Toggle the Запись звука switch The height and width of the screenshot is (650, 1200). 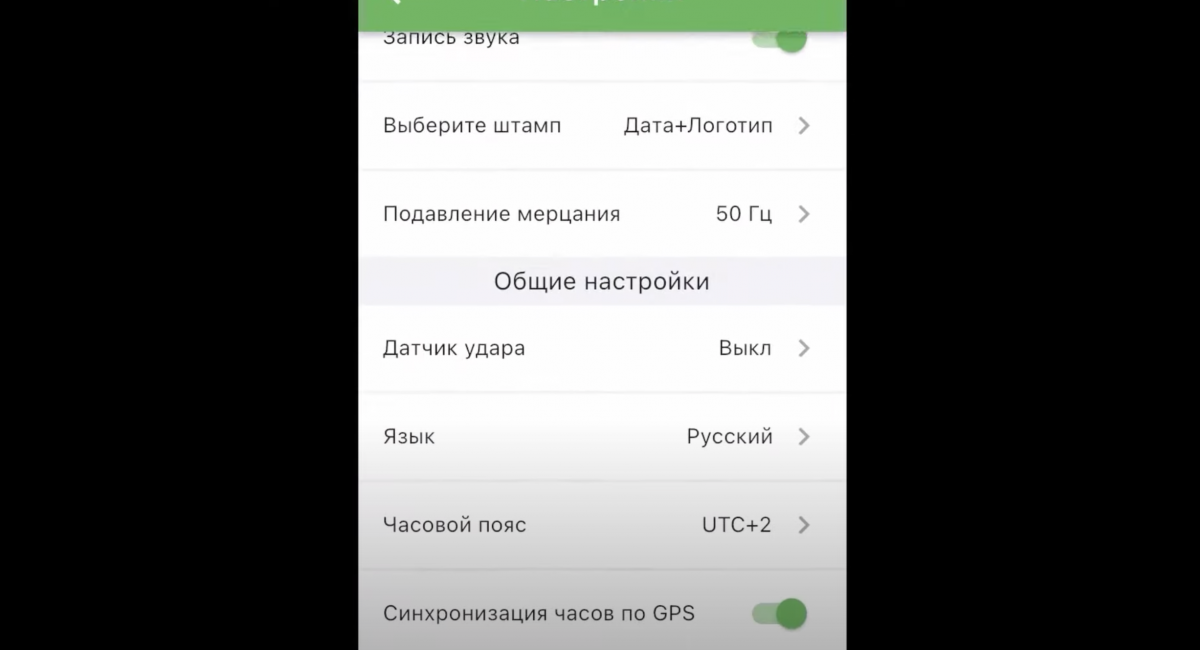coord(779,40)
